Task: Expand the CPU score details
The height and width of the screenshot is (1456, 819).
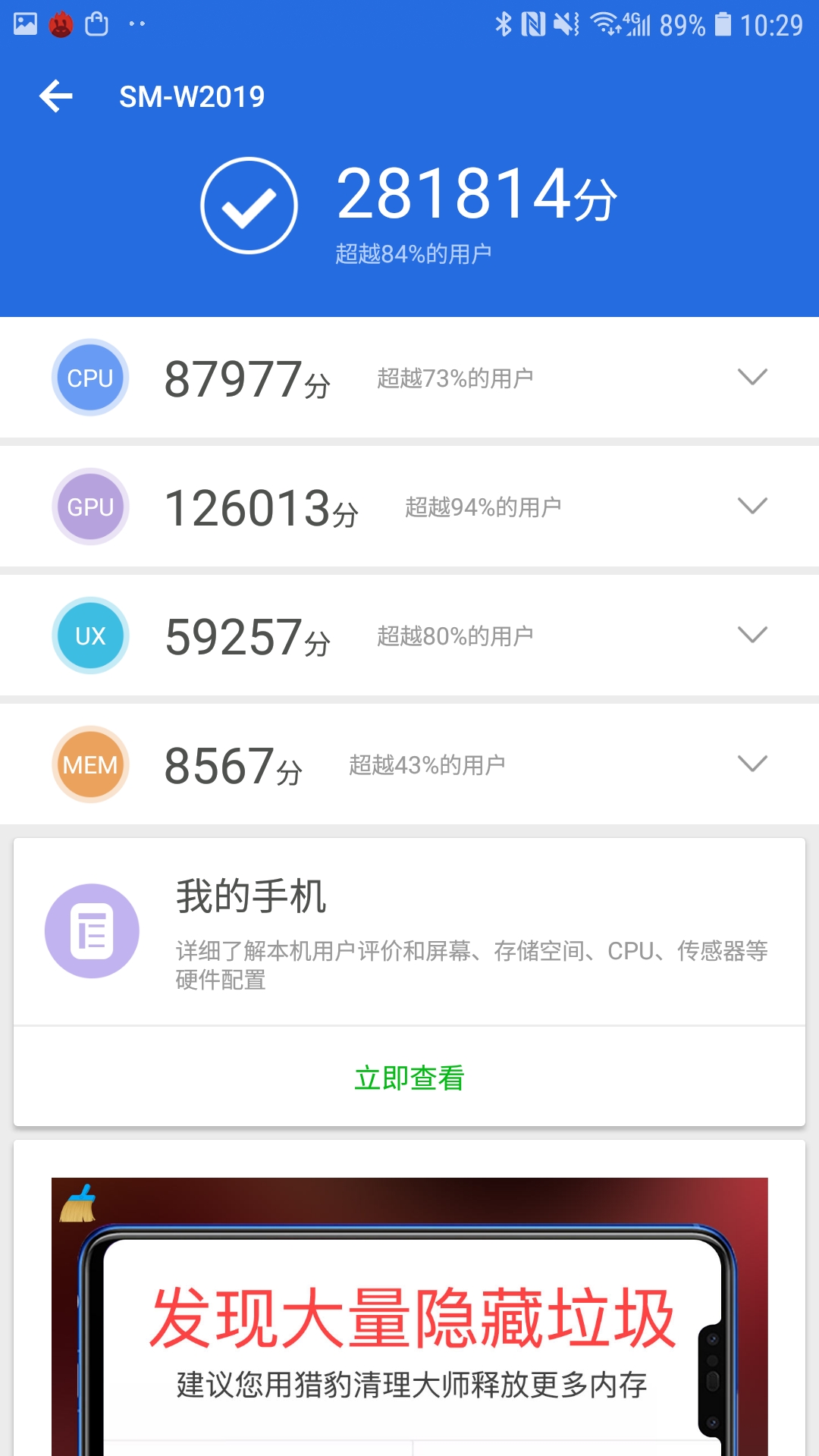Action: coord(752,377)
